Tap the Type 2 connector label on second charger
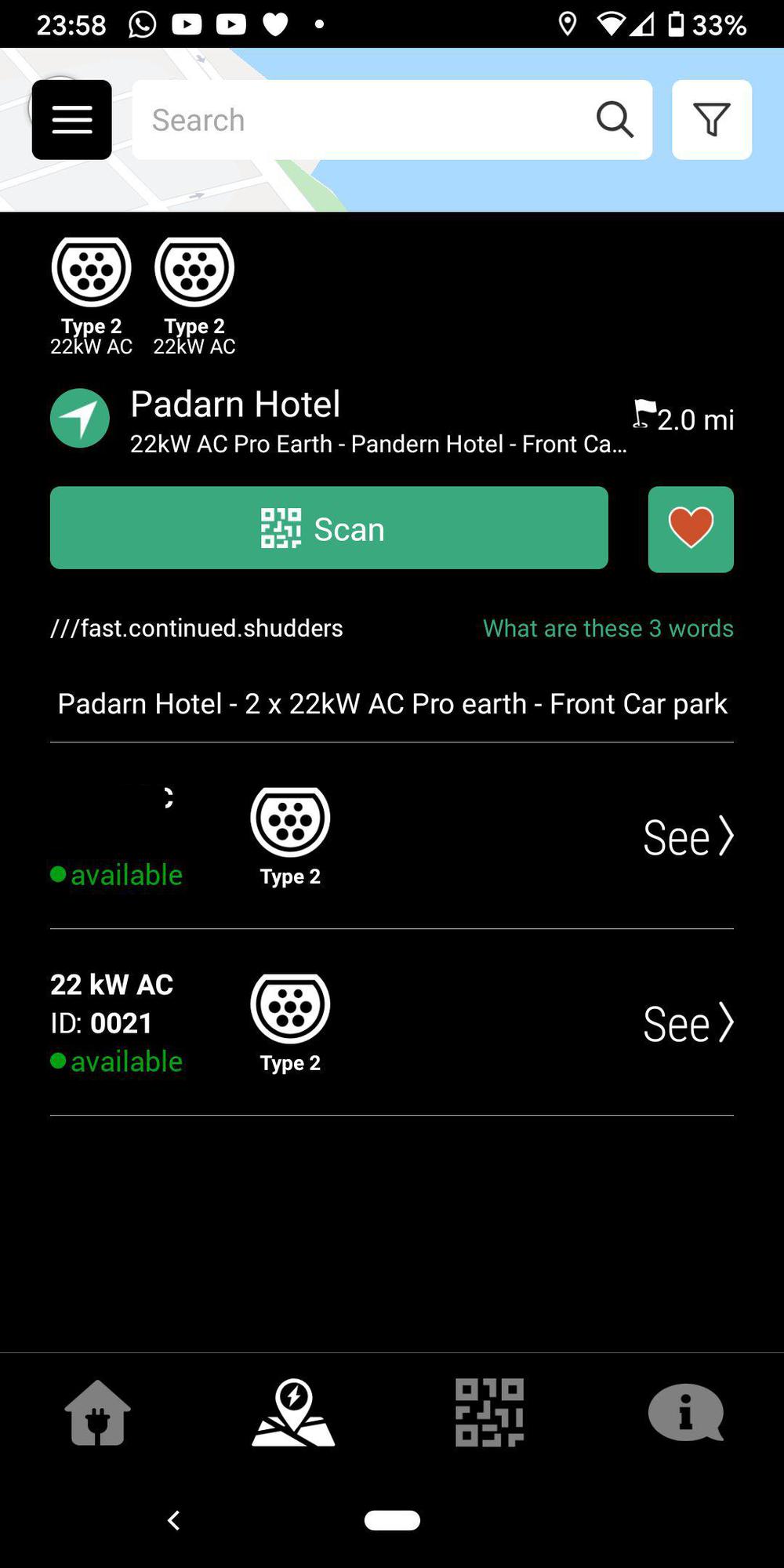This screenshot has height=1568, width=784. [290, 1063]
